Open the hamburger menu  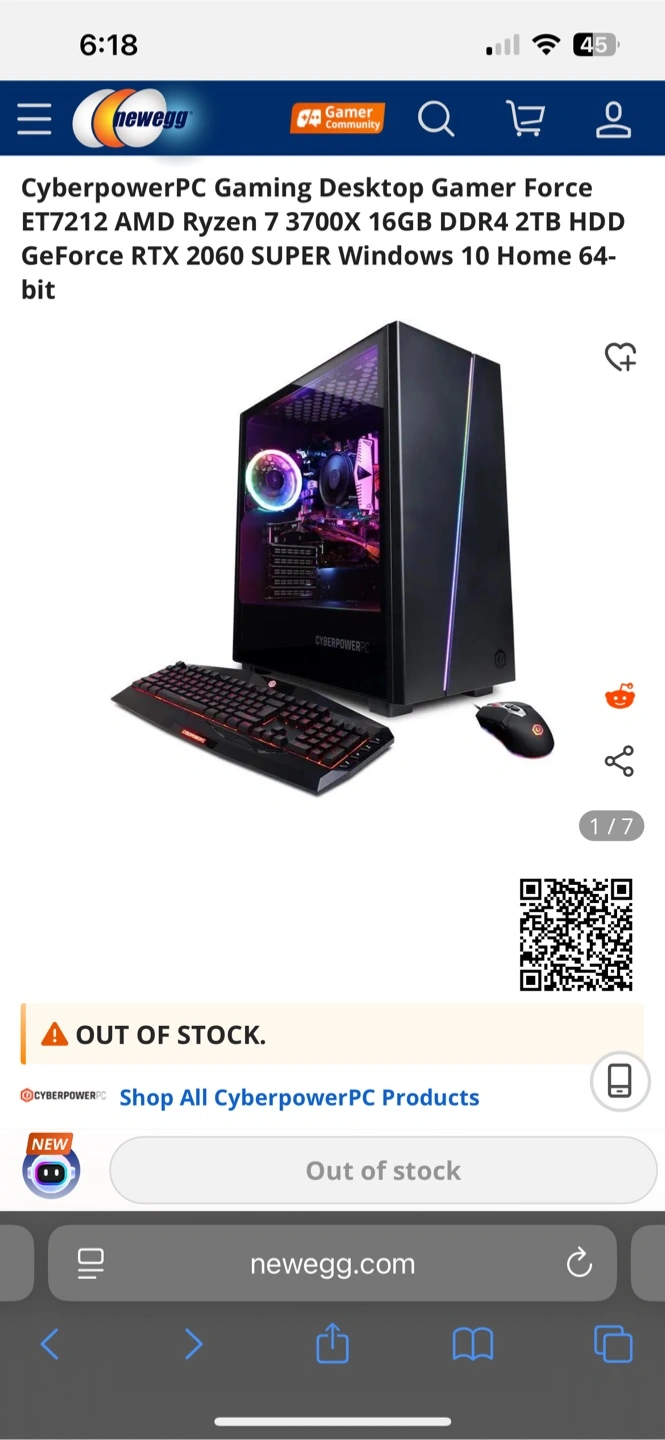[x=34, y=119]
